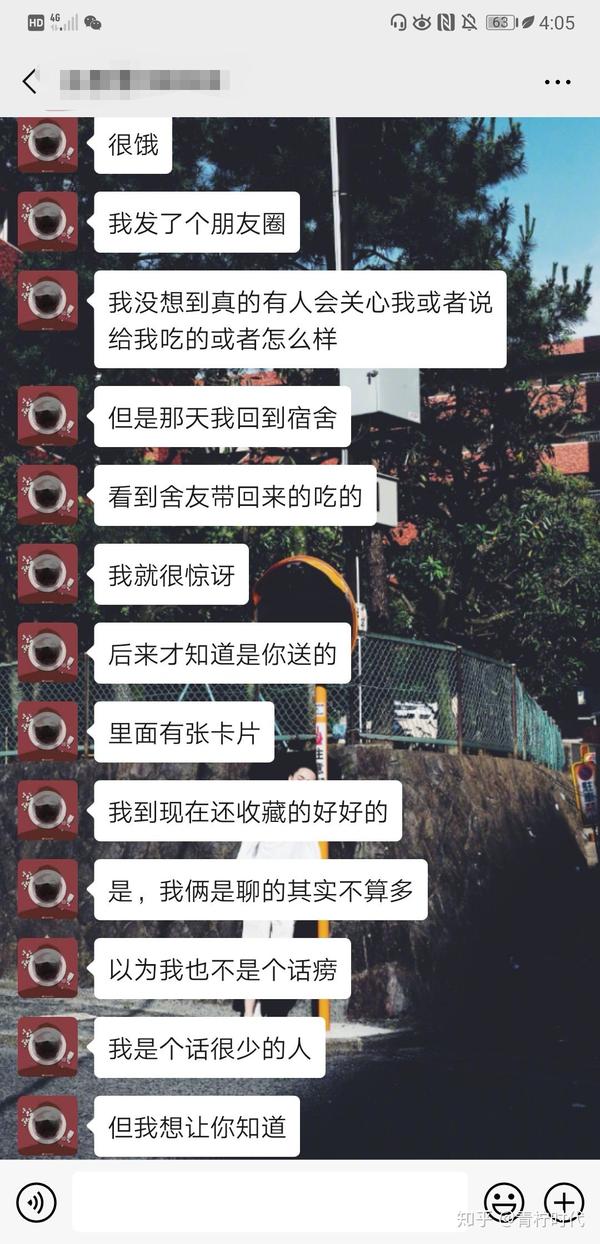
Task: Open the emoji sticker panel
Action: [x=504, y=1202]
